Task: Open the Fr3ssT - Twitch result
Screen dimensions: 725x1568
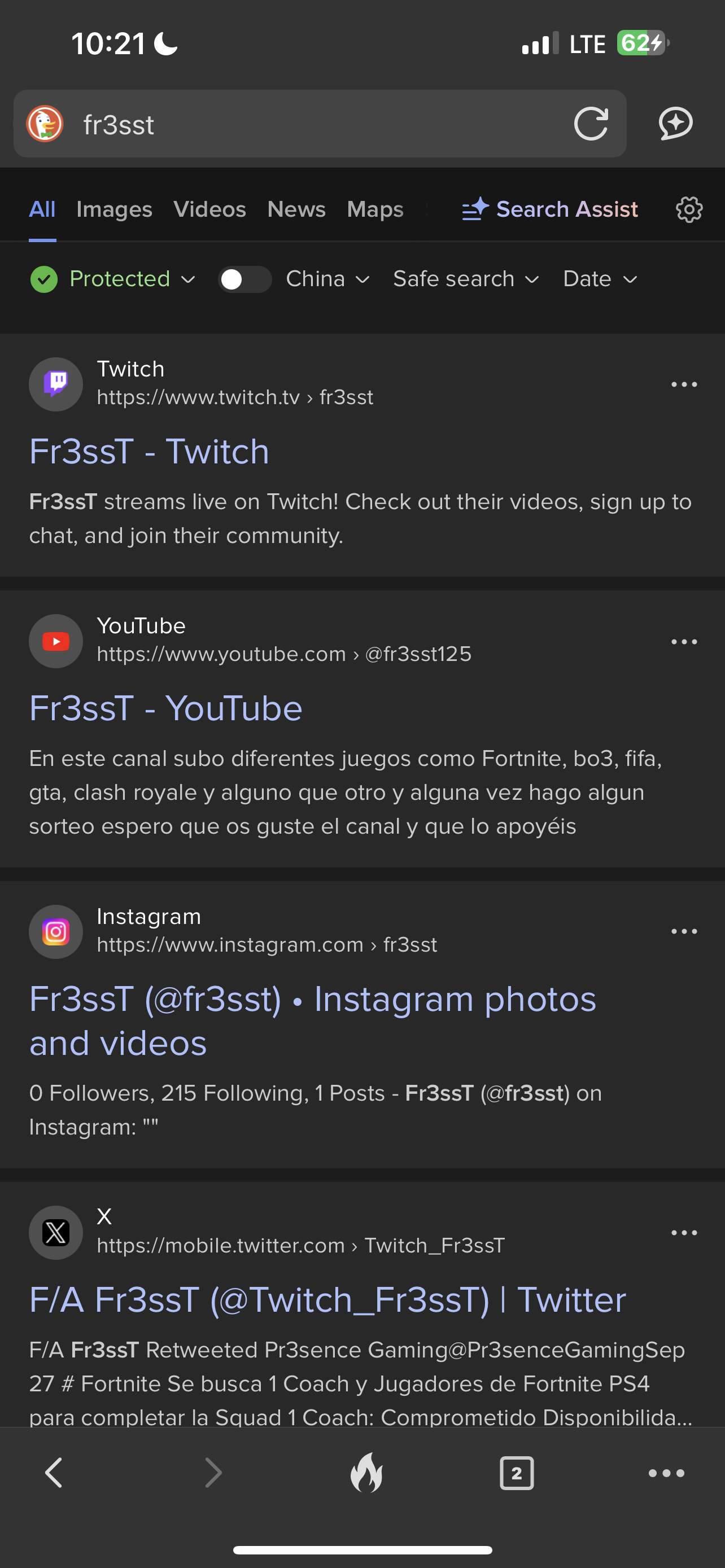Action: pos(149,452)
